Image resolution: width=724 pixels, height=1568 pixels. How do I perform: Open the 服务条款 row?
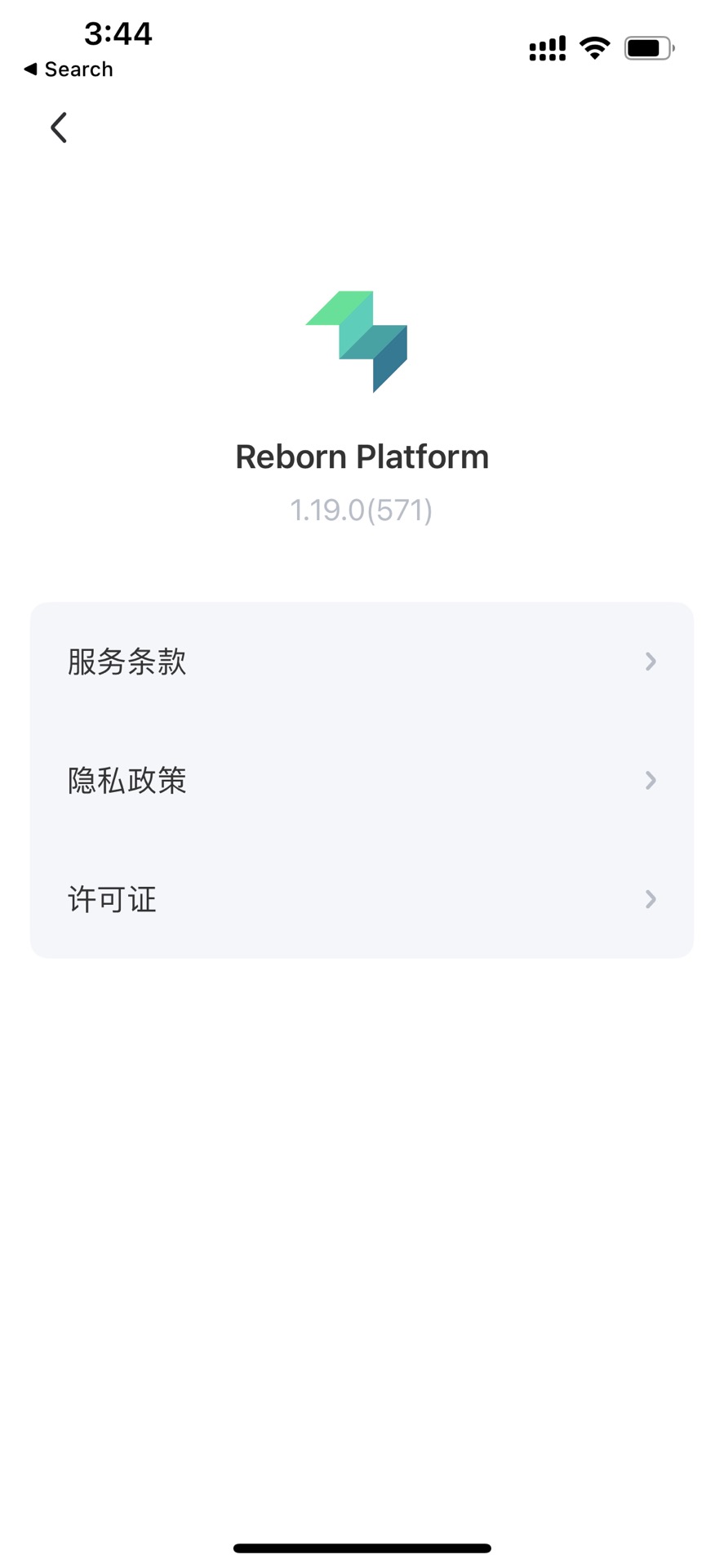click(x=362, y=661)
